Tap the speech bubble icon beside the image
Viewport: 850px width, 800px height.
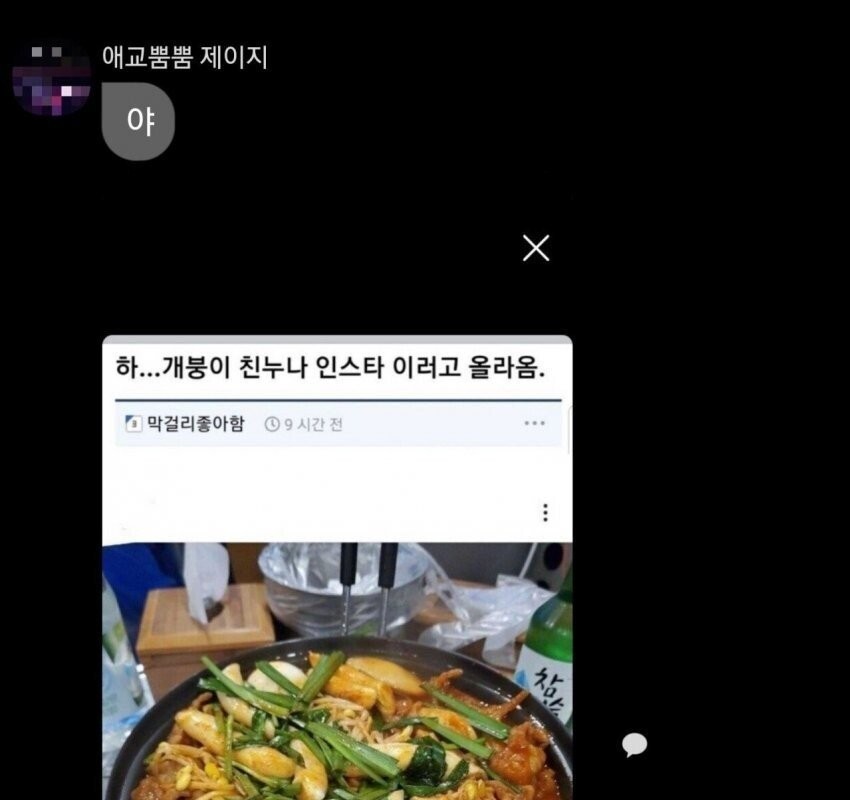point(634,744)
